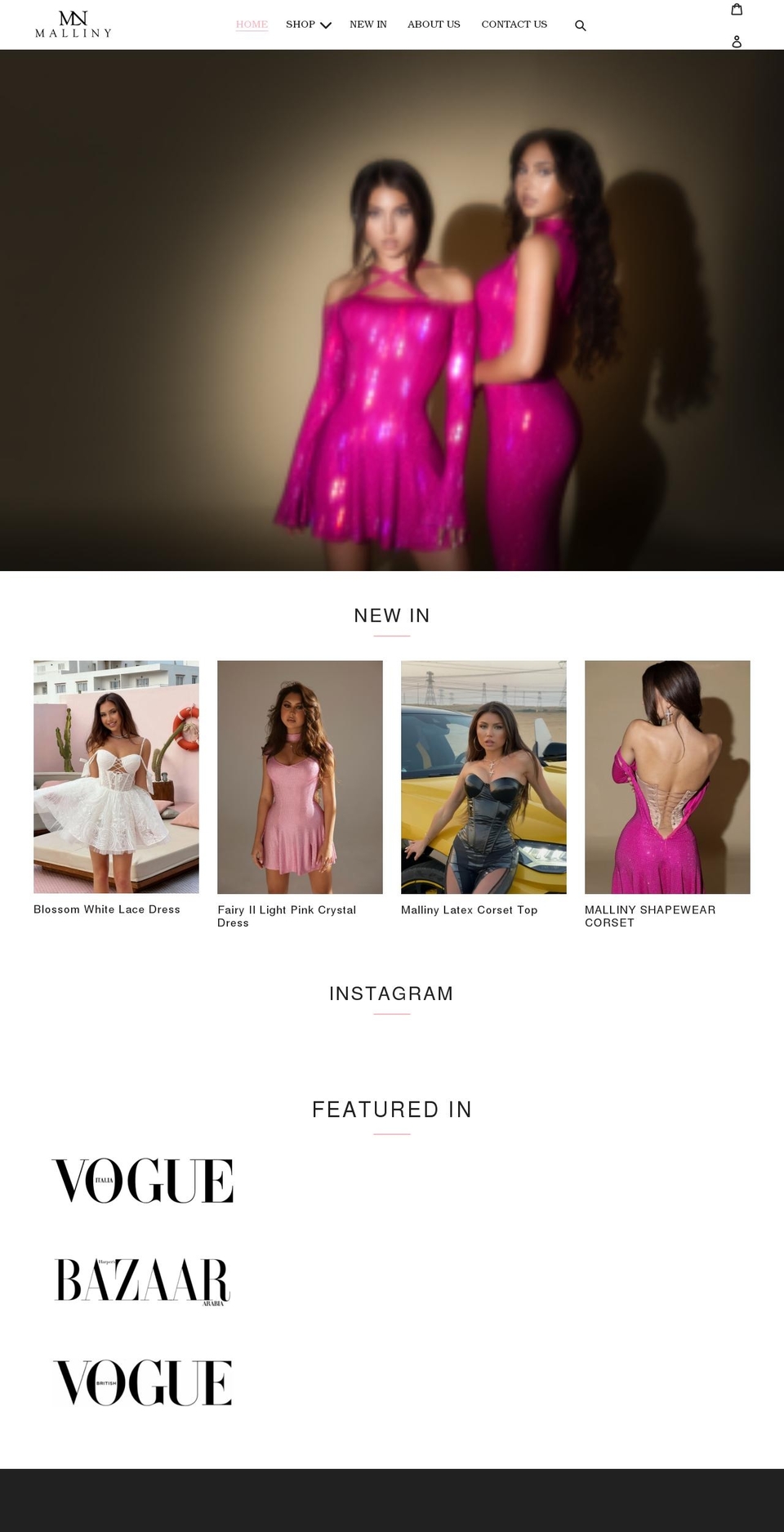
Task: Open the search magnifier icon
Action: pyautogui.click(x=580, y=25)
